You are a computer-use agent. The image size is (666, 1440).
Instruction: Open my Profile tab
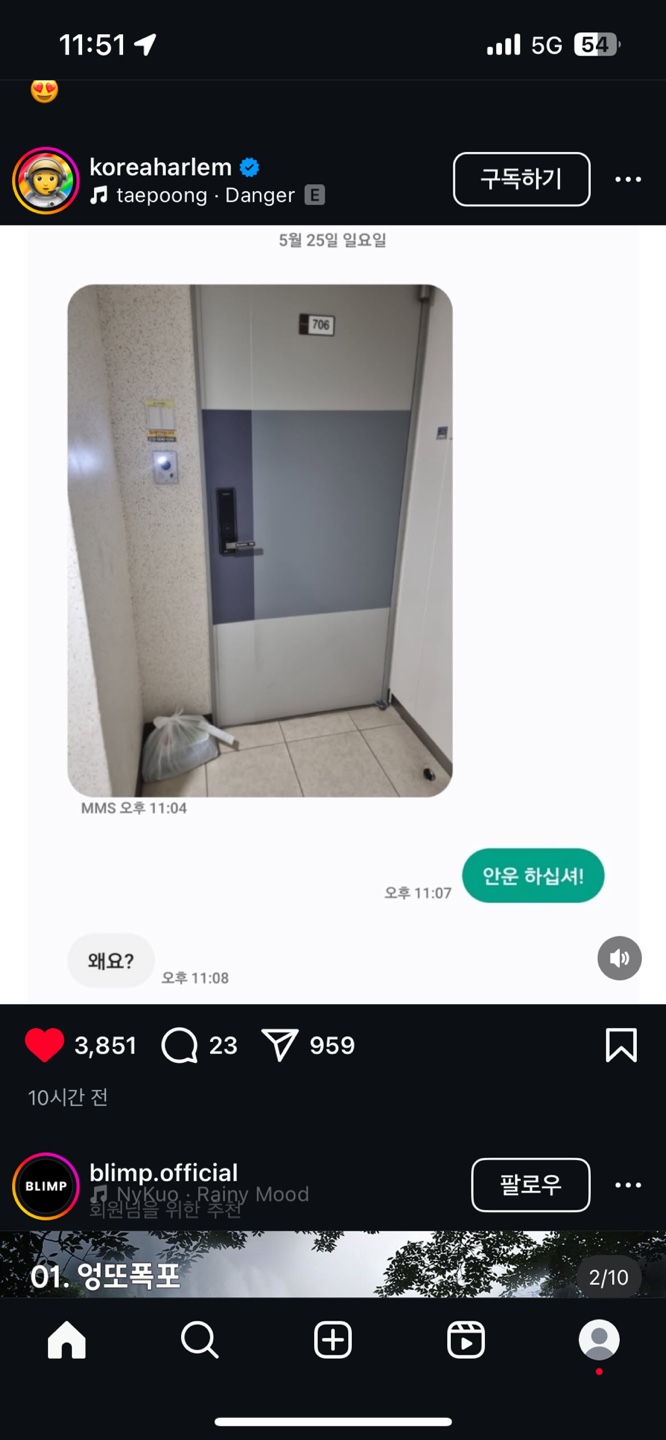(599, 1340)
